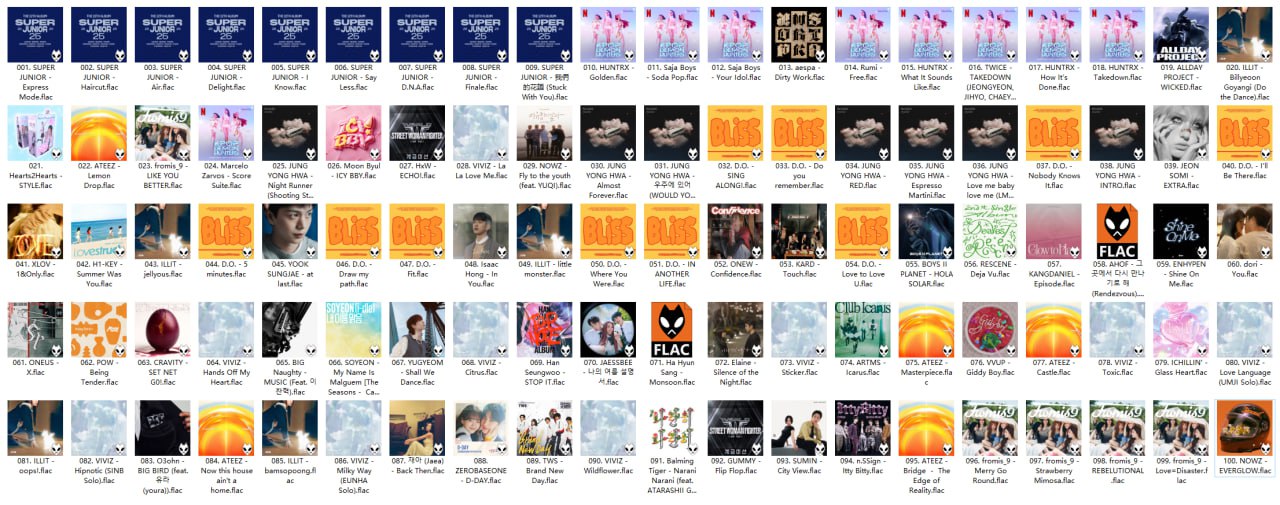Open 026. Moon Byul - ICY BBY.flac
The image size is (1280, 505).
pyautogui.click(x=353, y=133)
